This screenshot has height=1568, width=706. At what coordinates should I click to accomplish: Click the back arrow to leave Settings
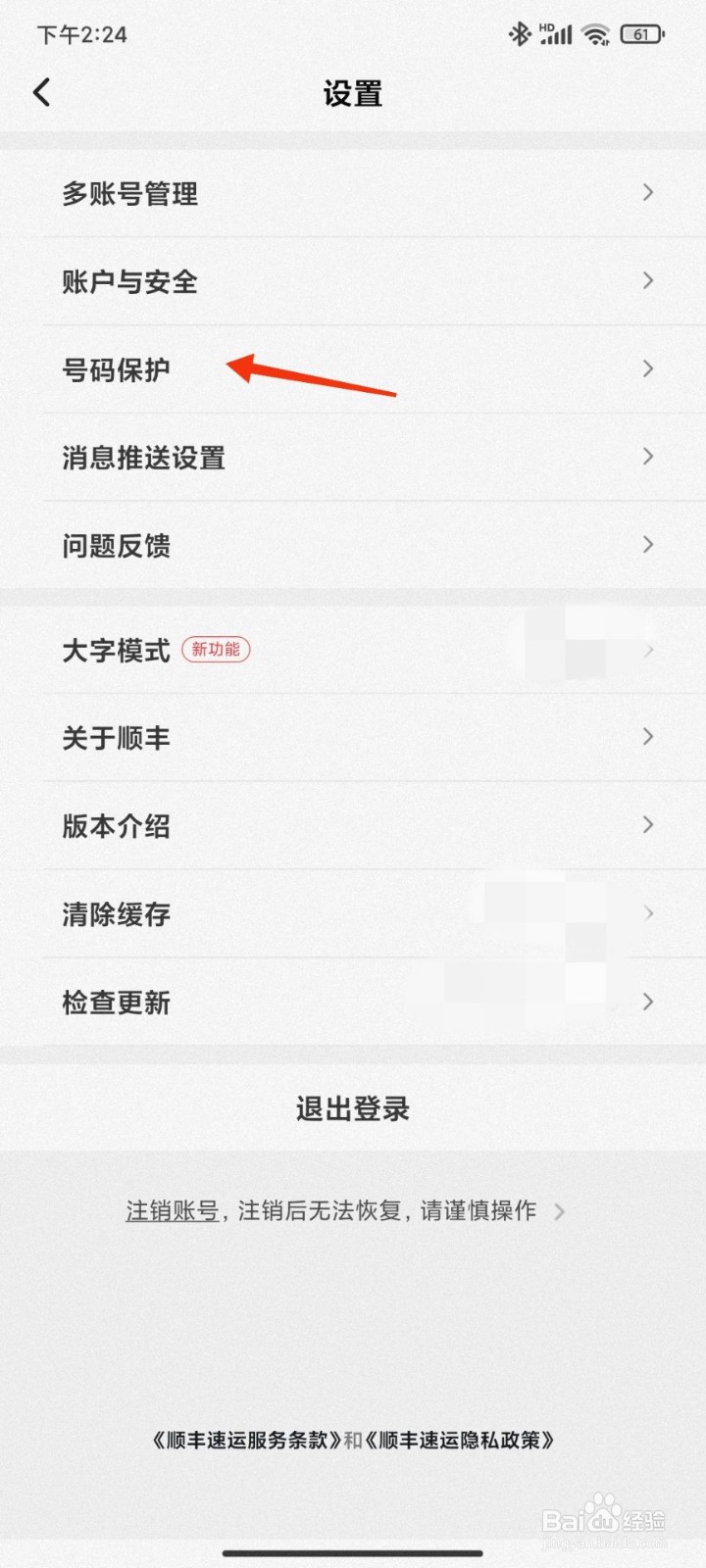pos(41,91)
